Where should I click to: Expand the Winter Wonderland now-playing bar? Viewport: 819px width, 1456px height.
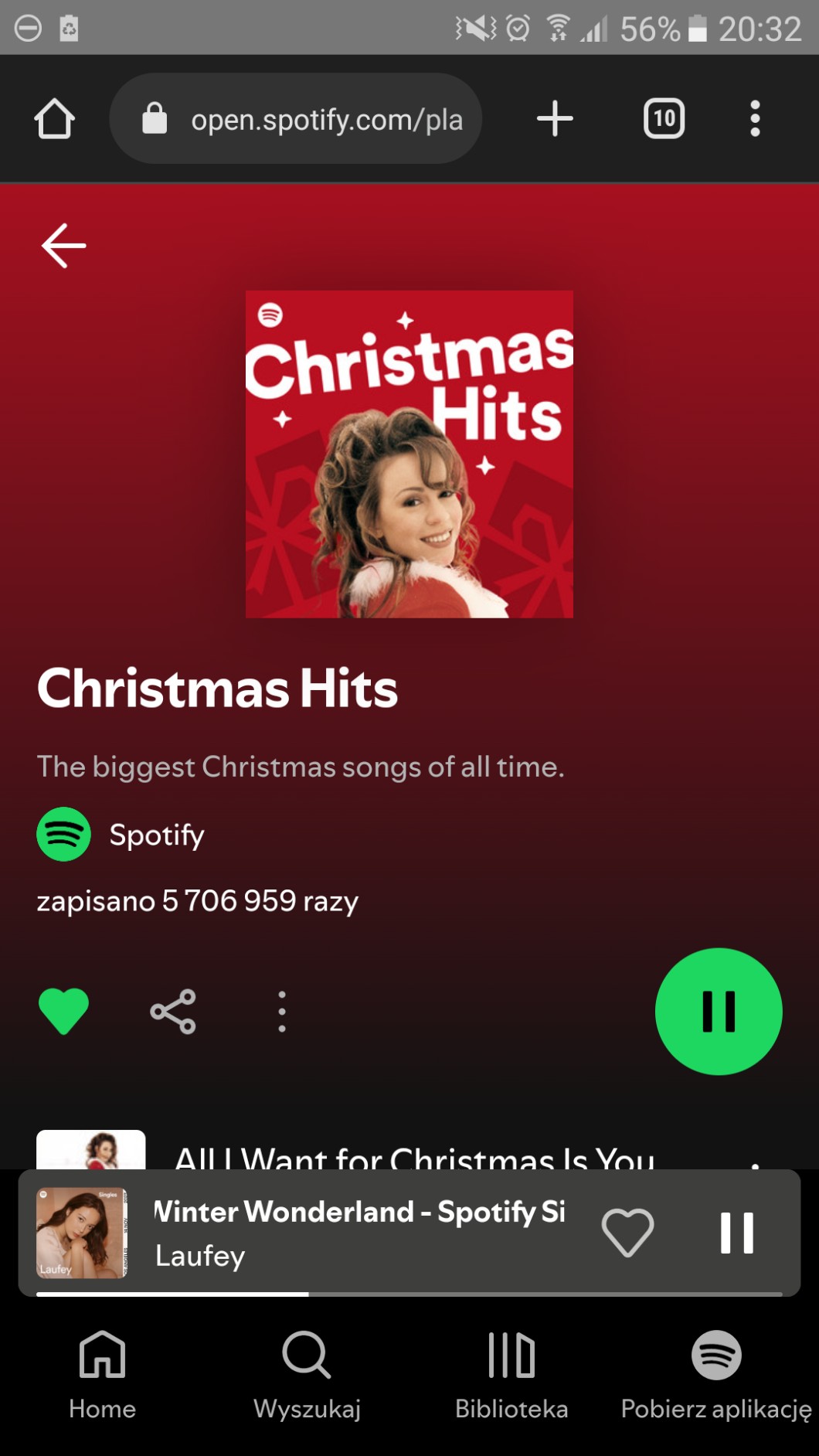[359, 1232]
